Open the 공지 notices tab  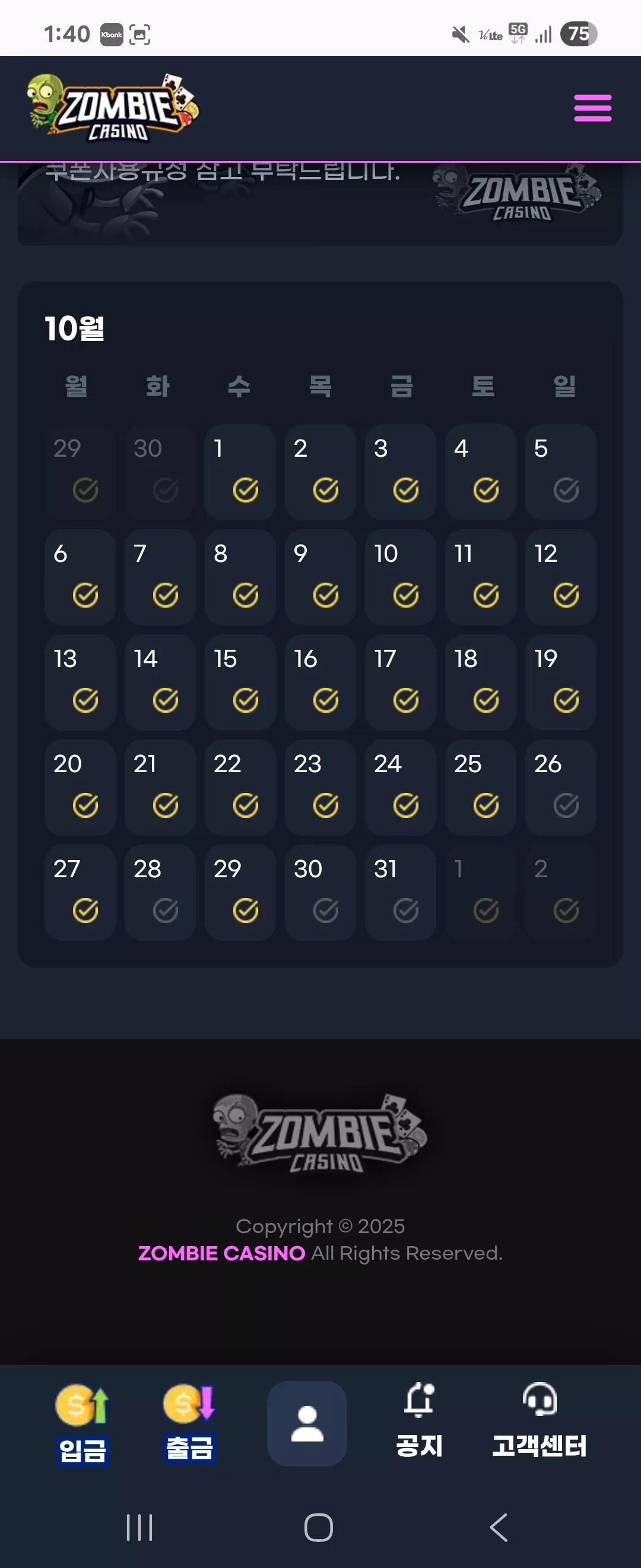point(419,1421)
